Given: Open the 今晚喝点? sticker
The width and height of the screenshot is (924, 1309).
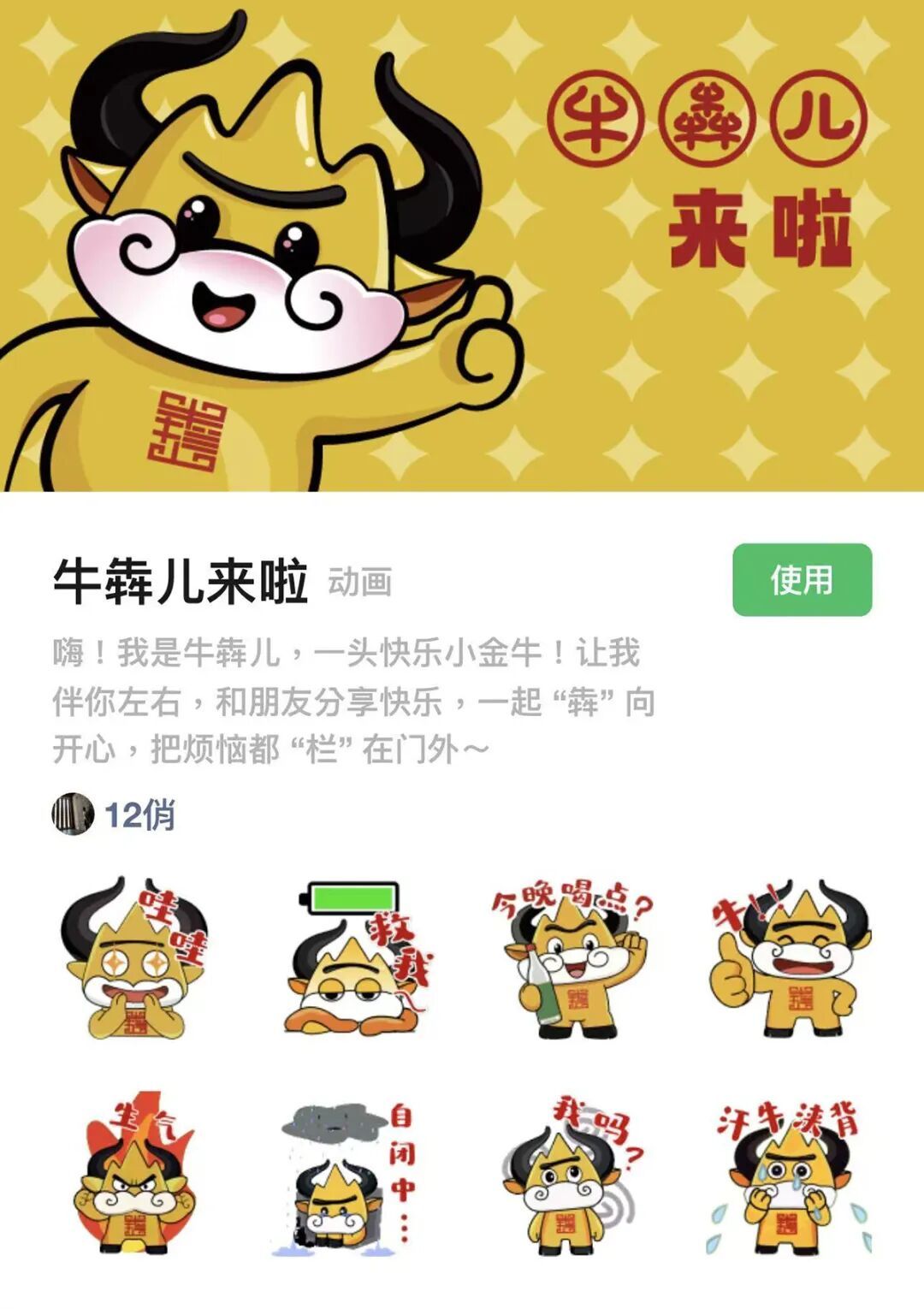Looking at the screenshot, I should [x=572, y=959].
